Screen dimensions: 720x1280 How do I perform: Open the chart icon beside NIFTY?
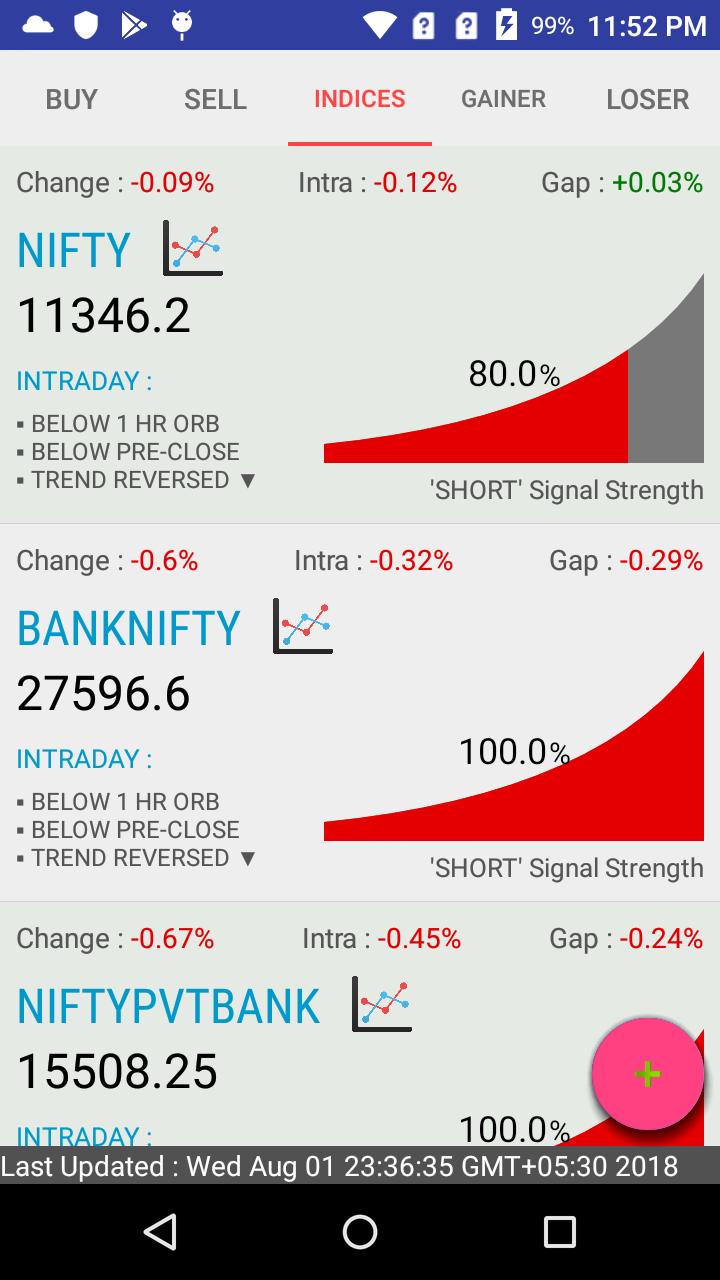[193, 248]
